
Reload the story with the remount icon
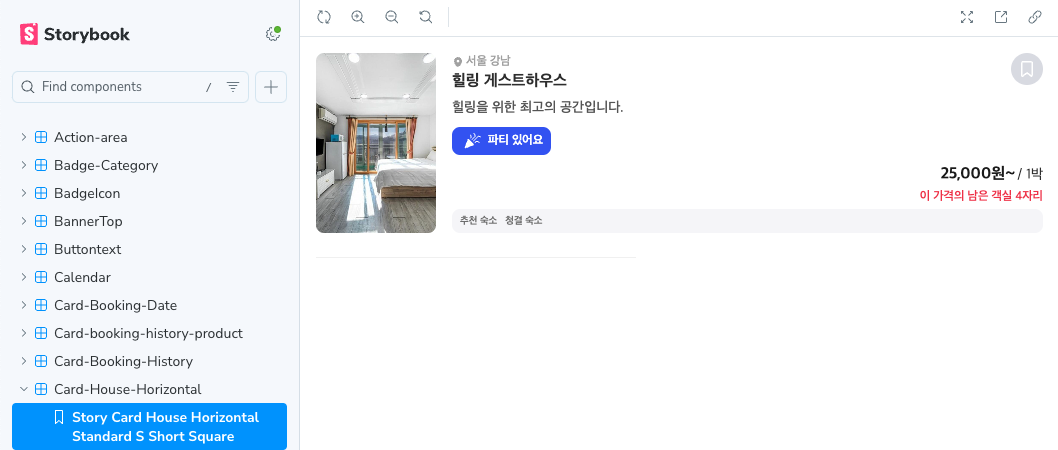pyautogui.click(x=324, y=17)
